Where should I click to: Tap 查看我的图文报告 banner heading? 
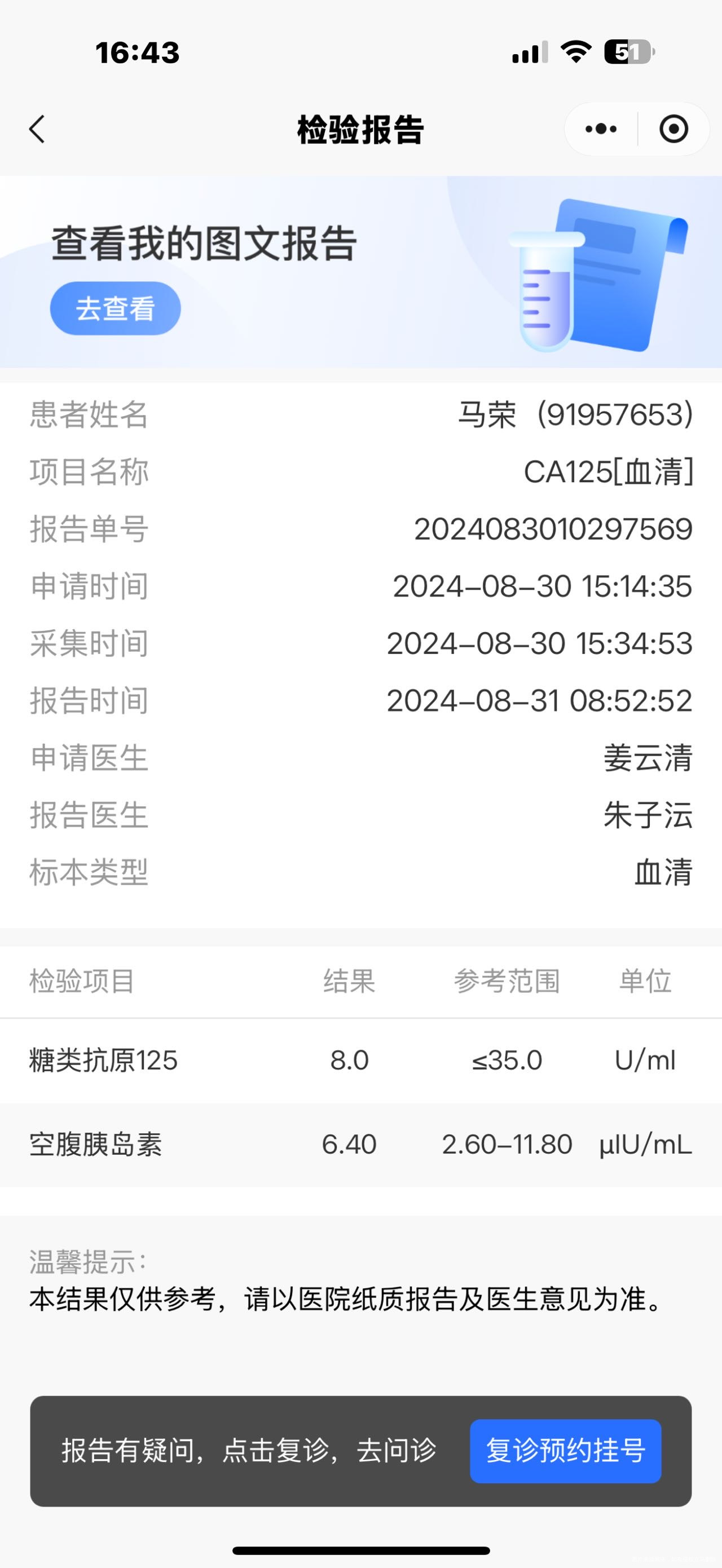205,242
